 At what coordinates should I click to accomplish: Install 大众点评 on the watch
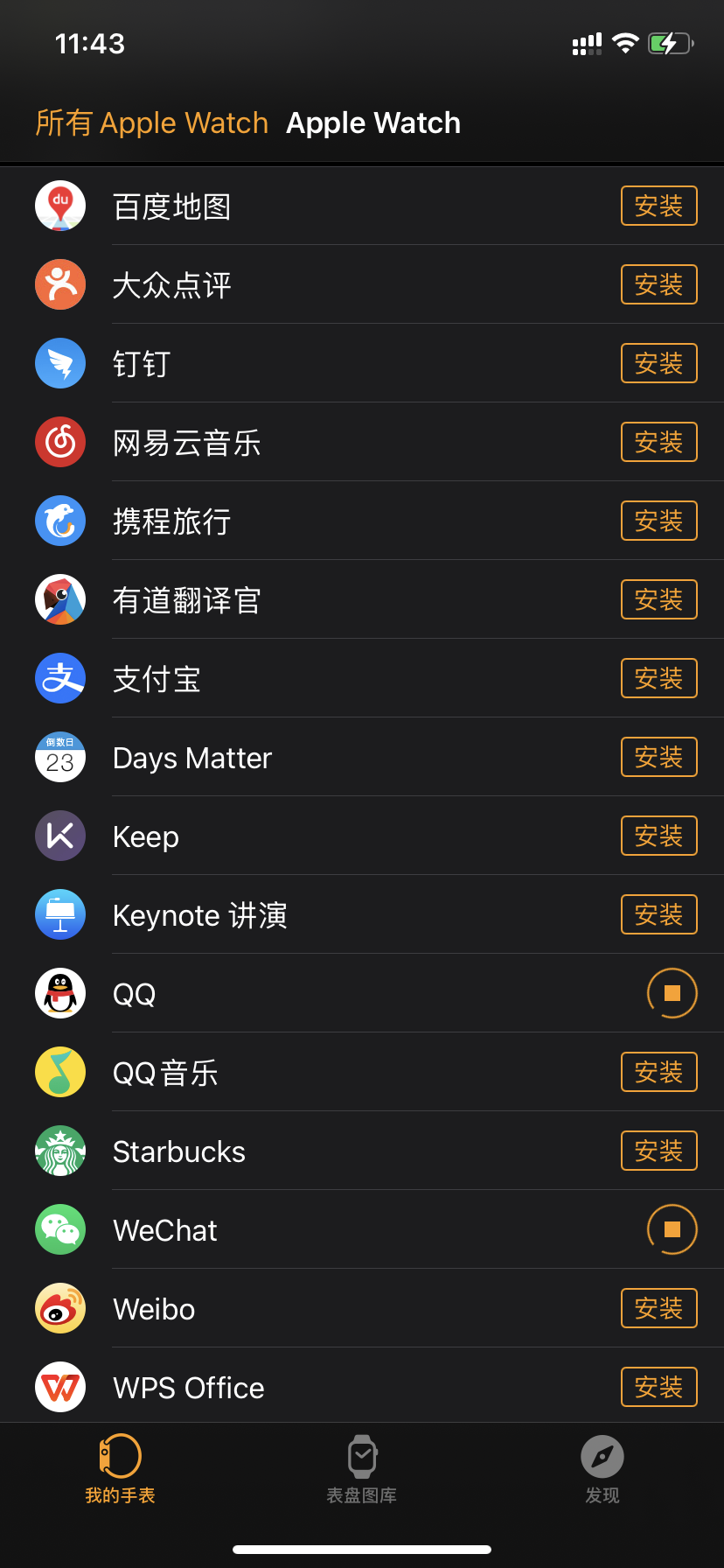pos(658,284)
